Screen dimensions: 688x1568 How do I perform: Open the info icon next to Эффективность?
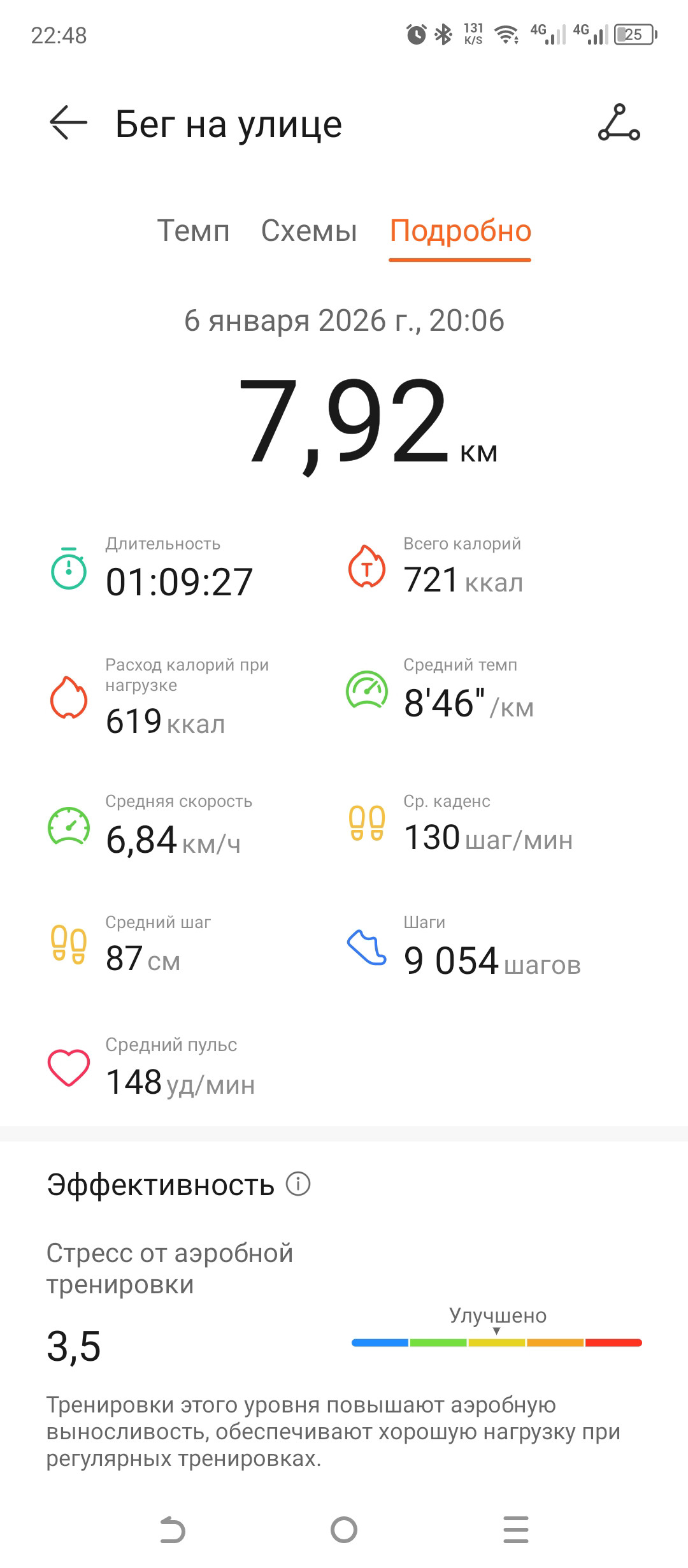tap(298, 1184)
